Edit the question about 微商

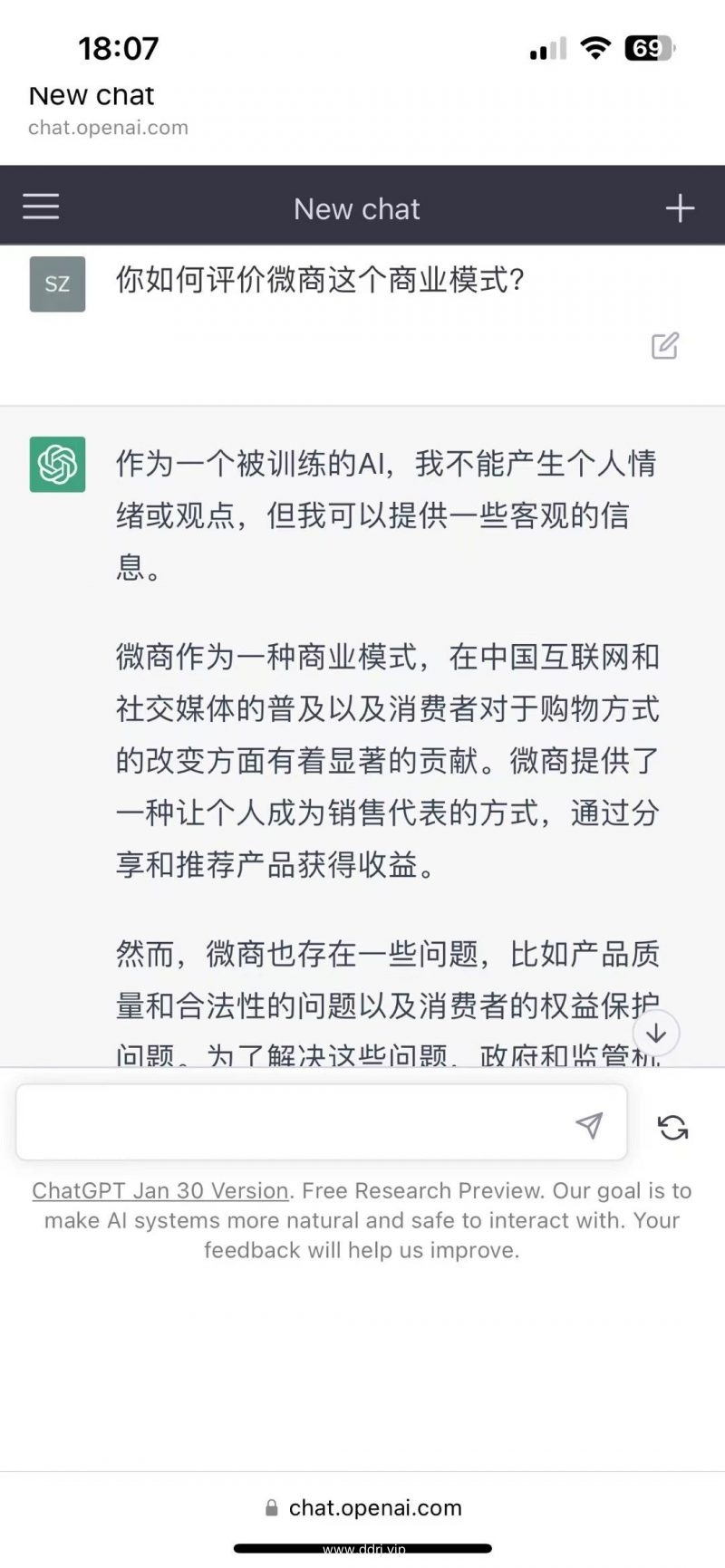coord(664,346)
